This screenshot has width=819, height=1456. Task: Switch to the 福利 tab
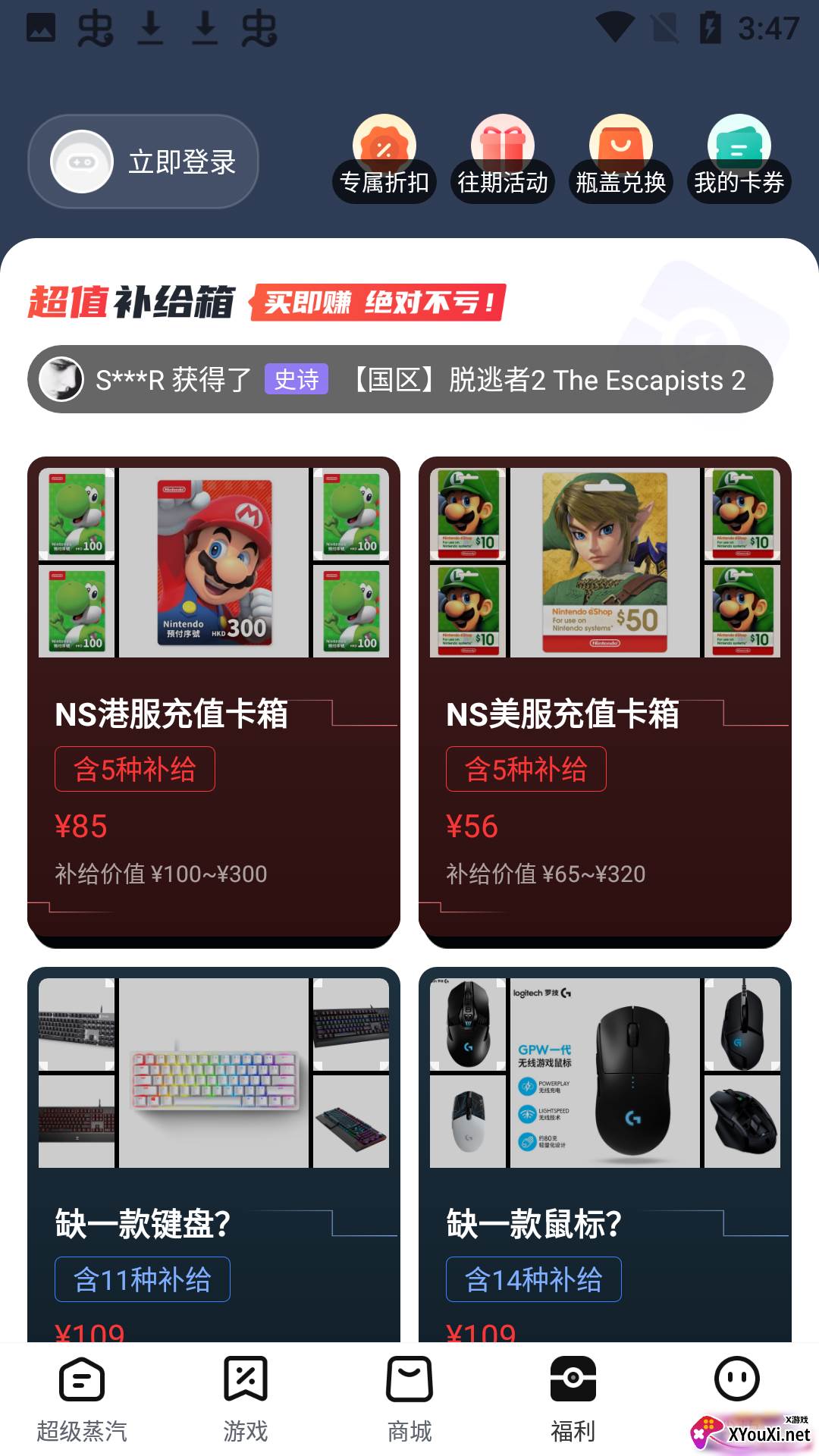coord(573,1399)
